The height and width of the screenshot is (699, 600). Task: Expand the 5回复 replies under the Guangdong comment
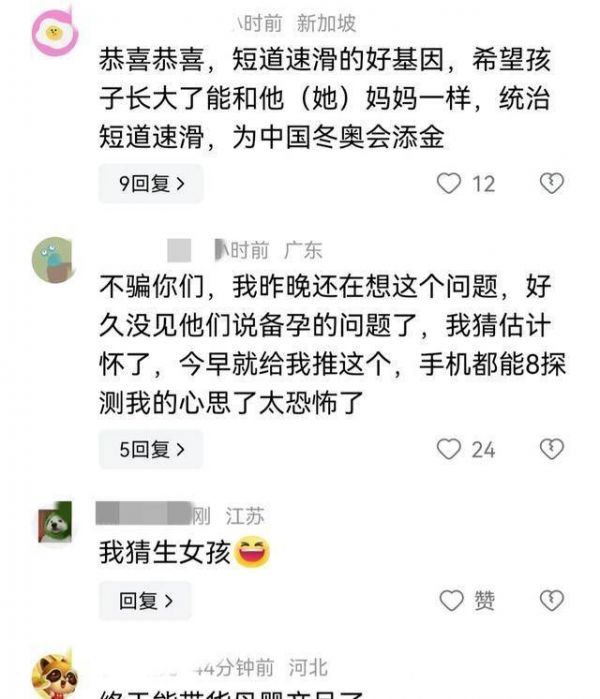pyautogui.click(x=150, y=450)
